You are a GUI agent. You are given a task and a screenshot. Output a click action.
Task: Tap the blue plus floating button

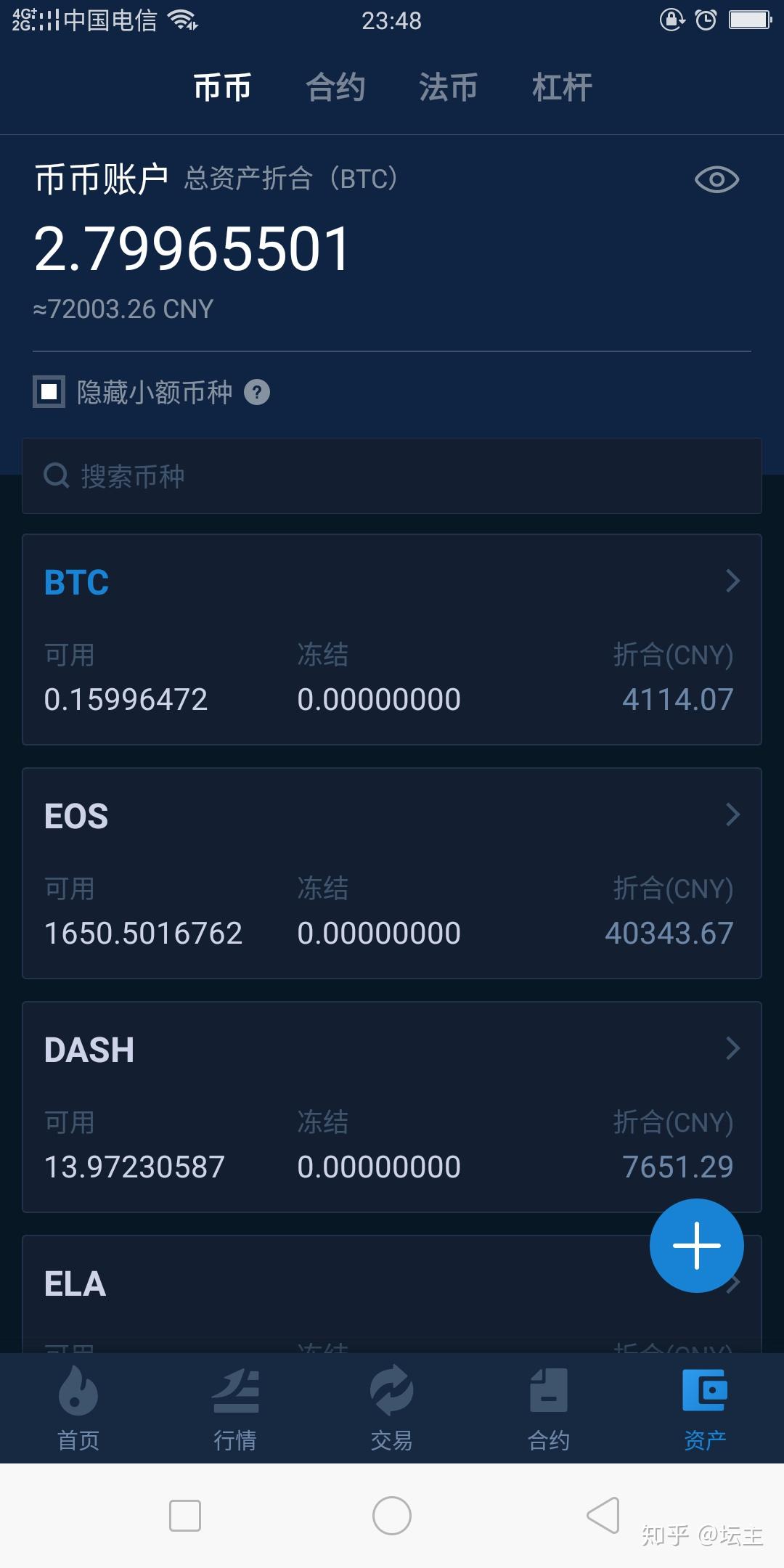point(696,1246)
